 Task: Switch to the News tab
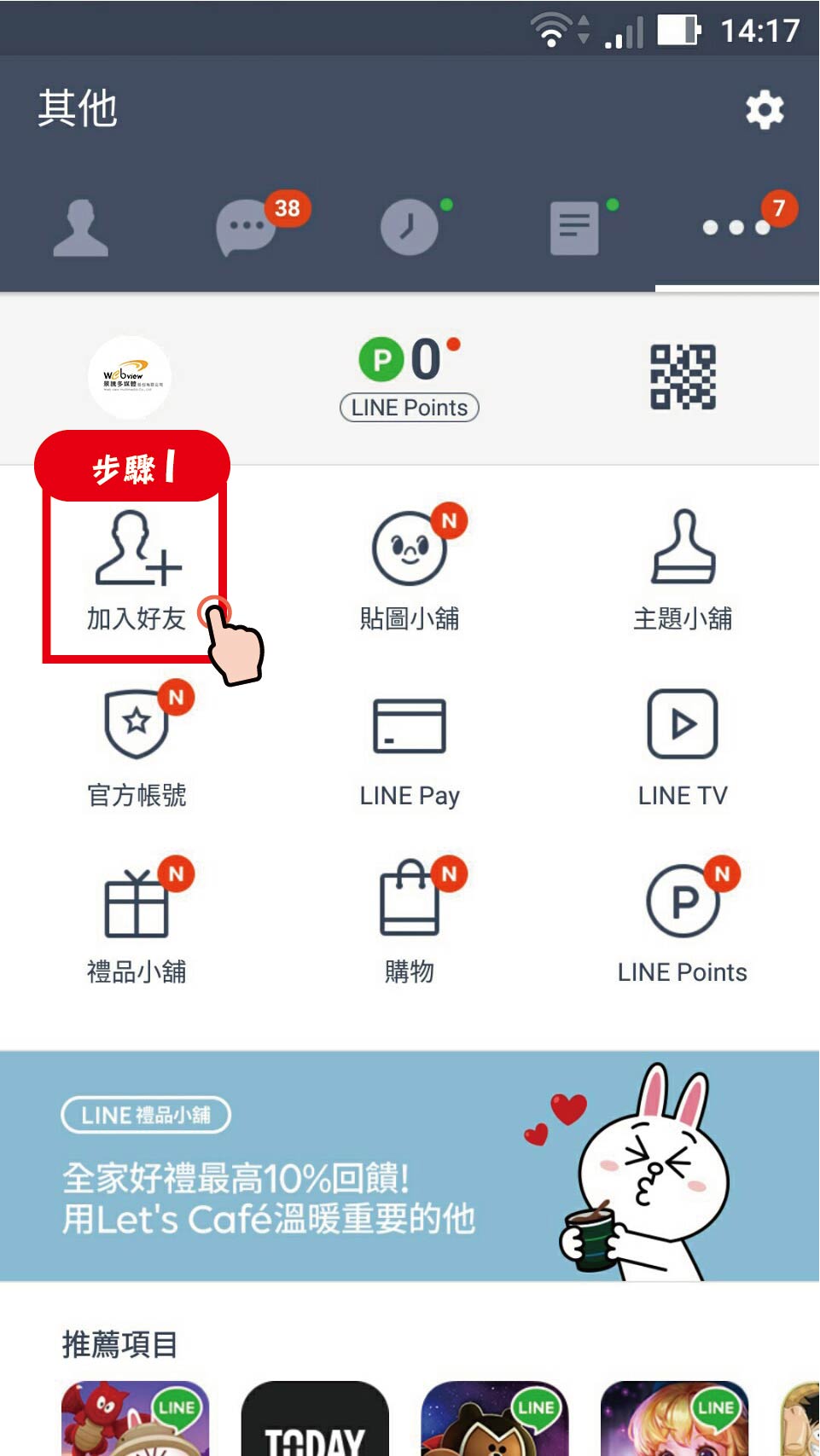pyautogui.click(x=574, y=229)
